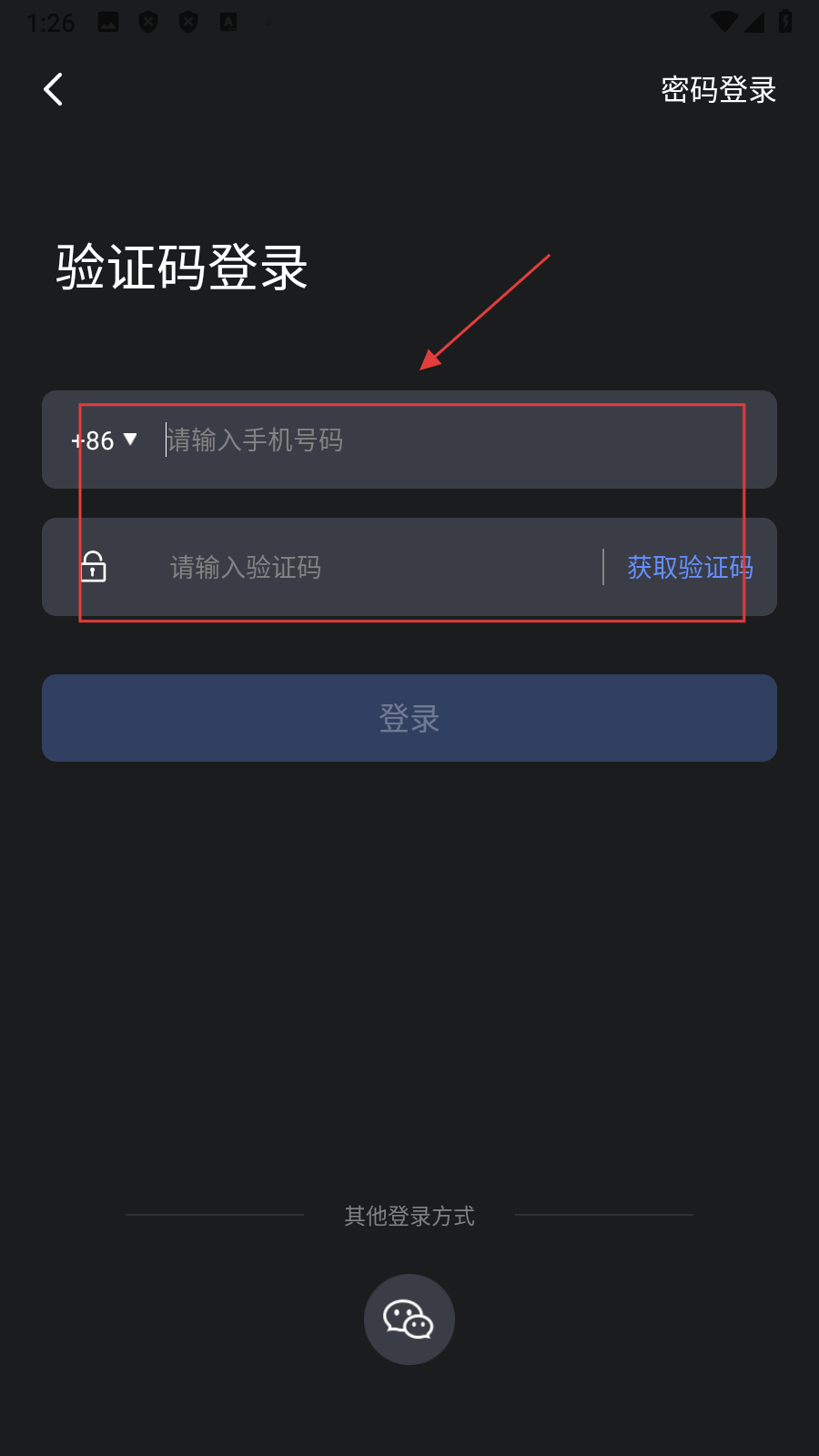This screenshot has width=819, height=1456.
Task: Tap 获取验证码 to request a code
Action: coord(690,567)
